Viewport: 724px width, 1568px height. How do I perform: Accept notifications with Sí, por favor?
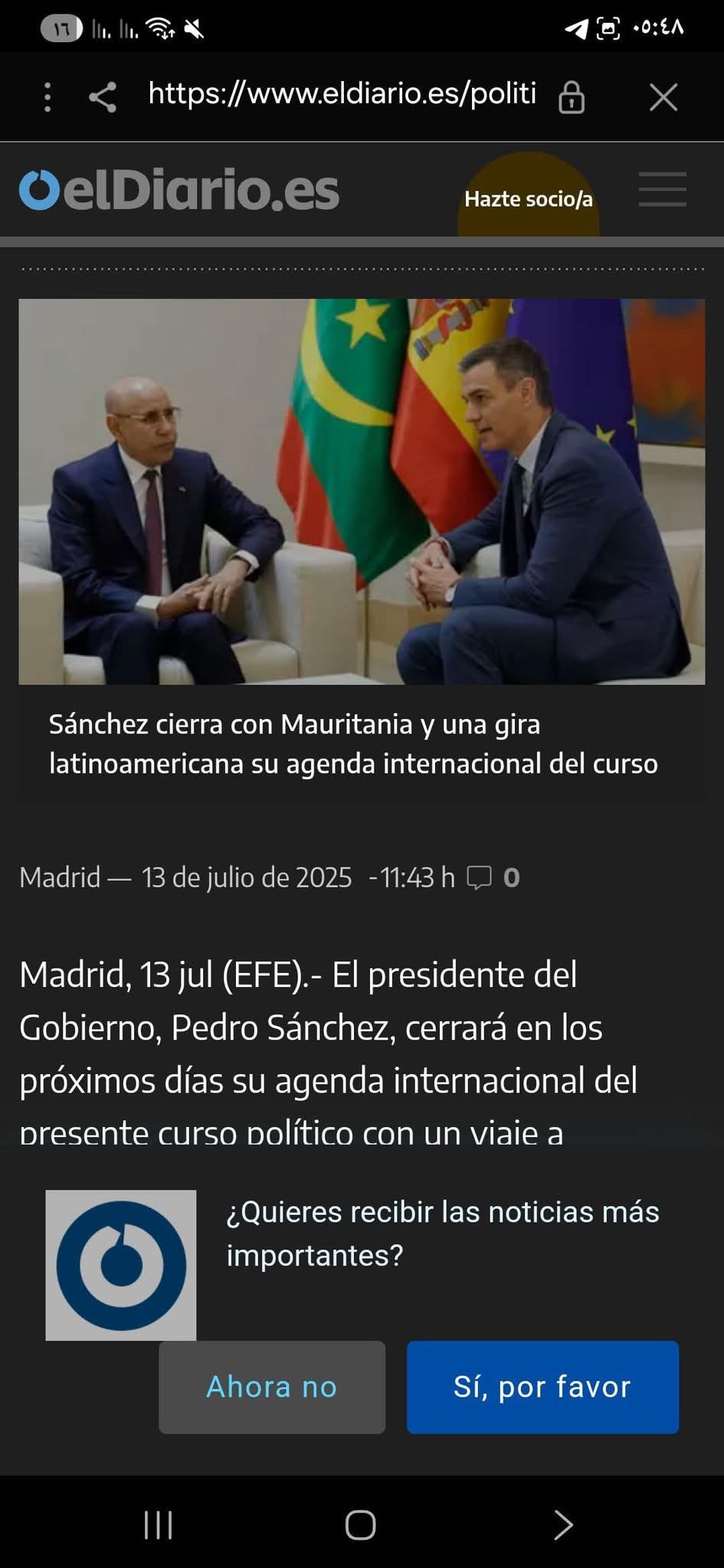coord(542,1387)
